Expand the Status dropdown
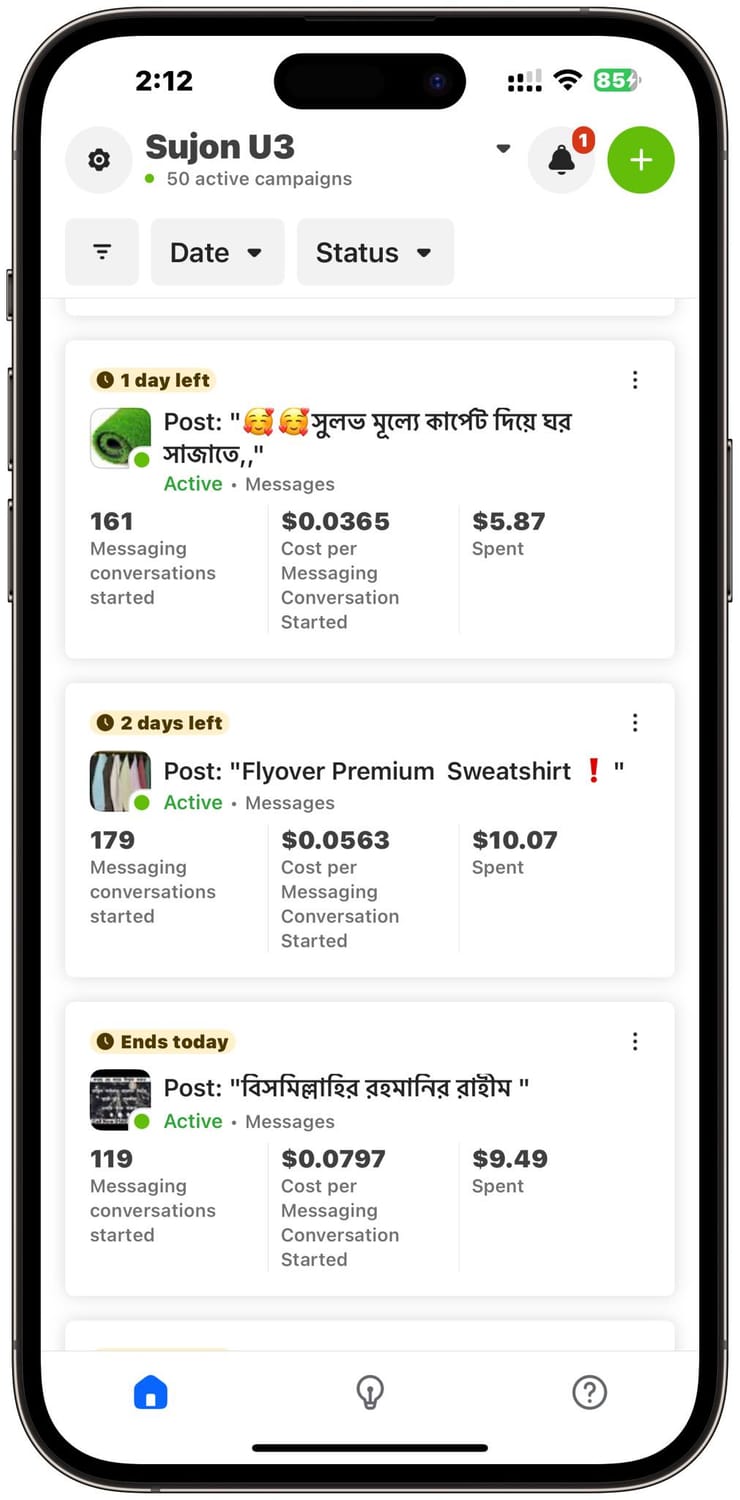 coord(375,253)
